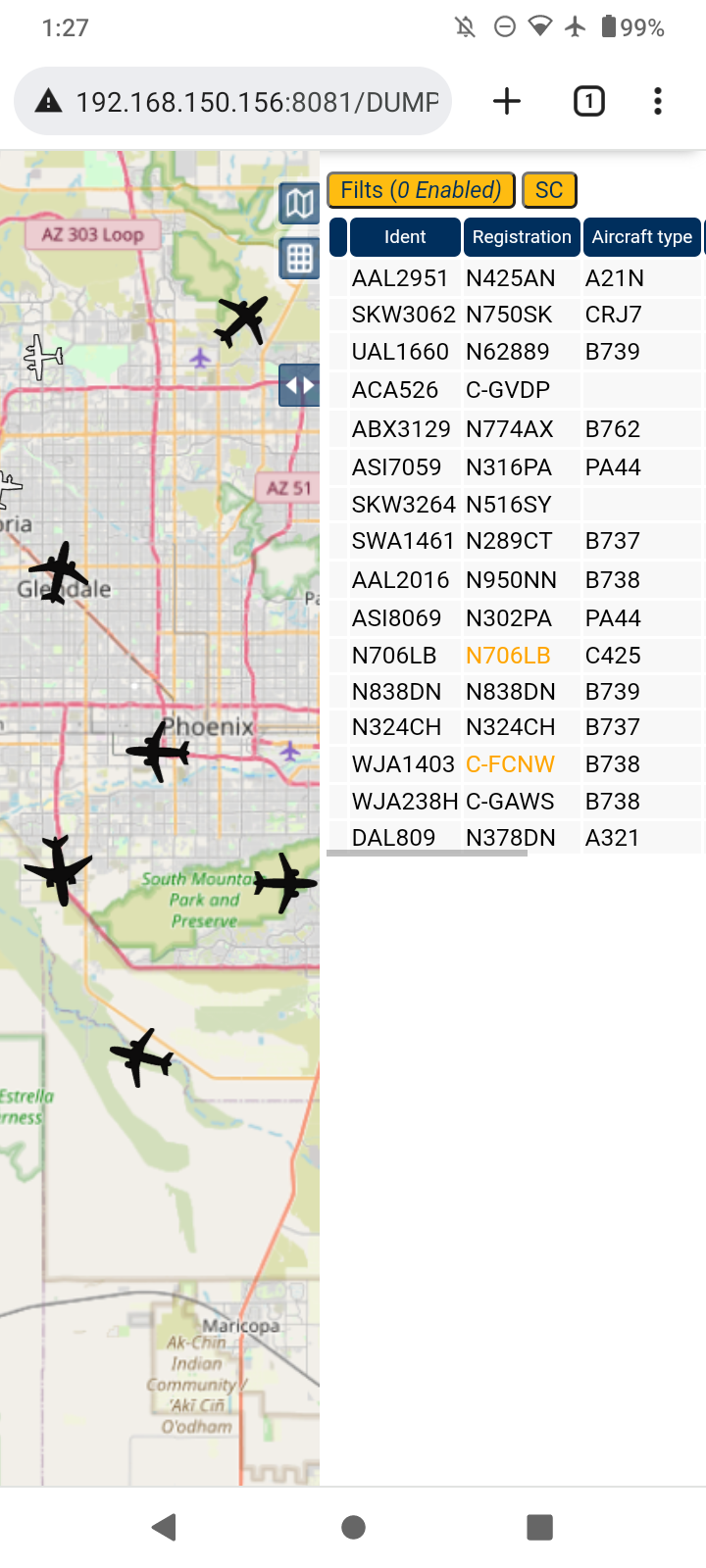Open the C-FCNW registration link
706x1568 pixels.
pos(510,764)
